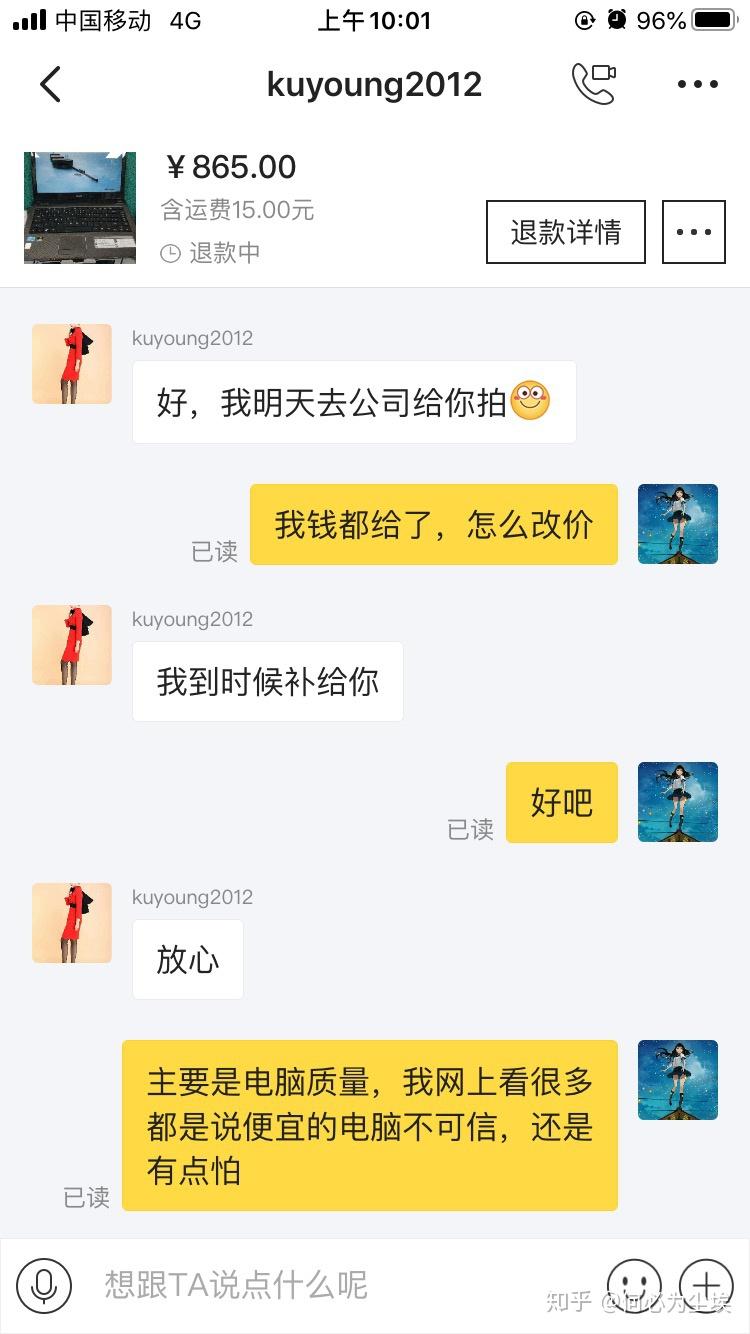Open the plus attachment menu
Screen dimensions: 750x1334
coord(706,1285)
